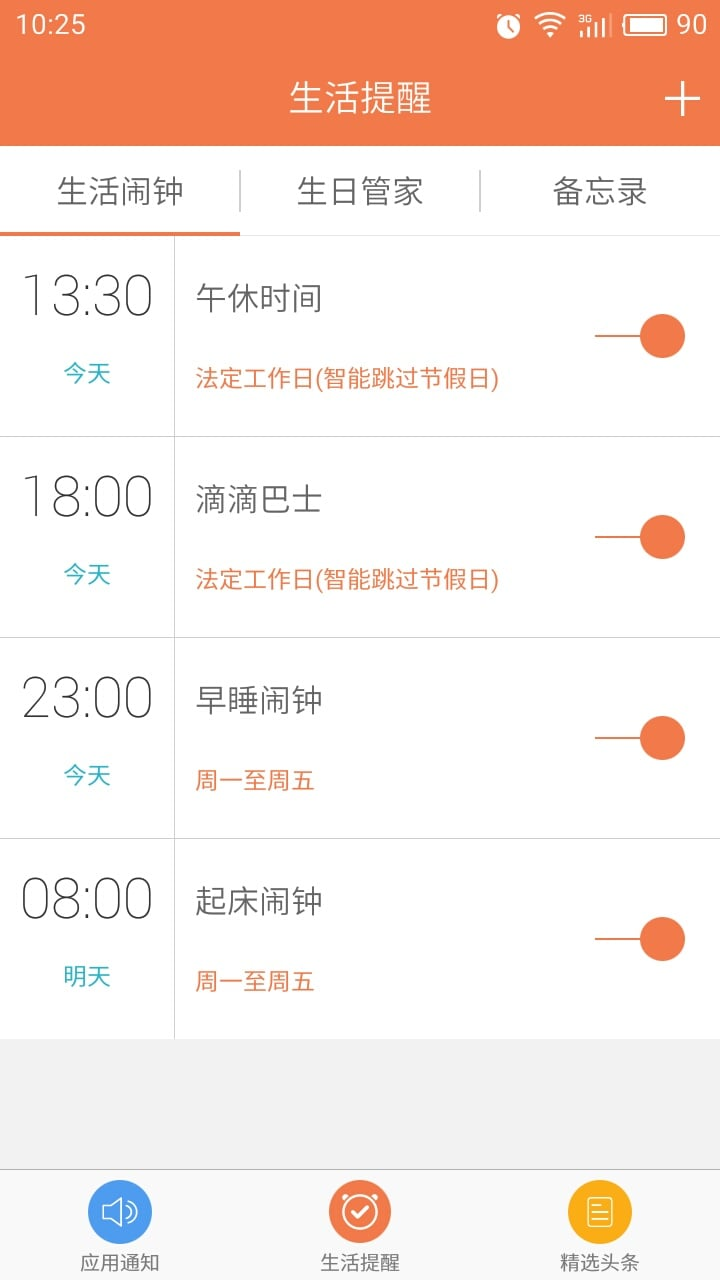
Task: Open the 23:00 早睡闹钟 alarm
Action: [x=350, y=738]
